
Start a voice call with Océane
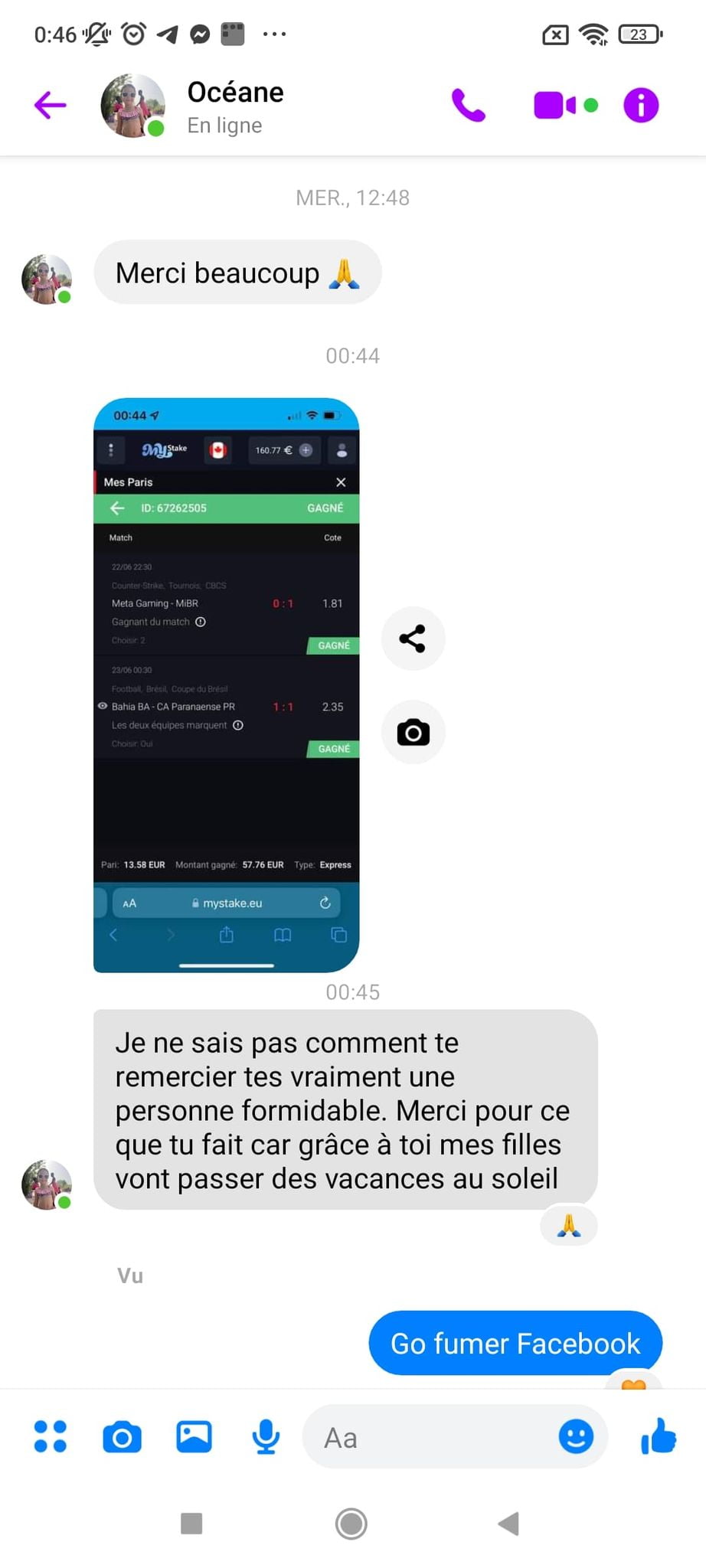pos(468,106)
